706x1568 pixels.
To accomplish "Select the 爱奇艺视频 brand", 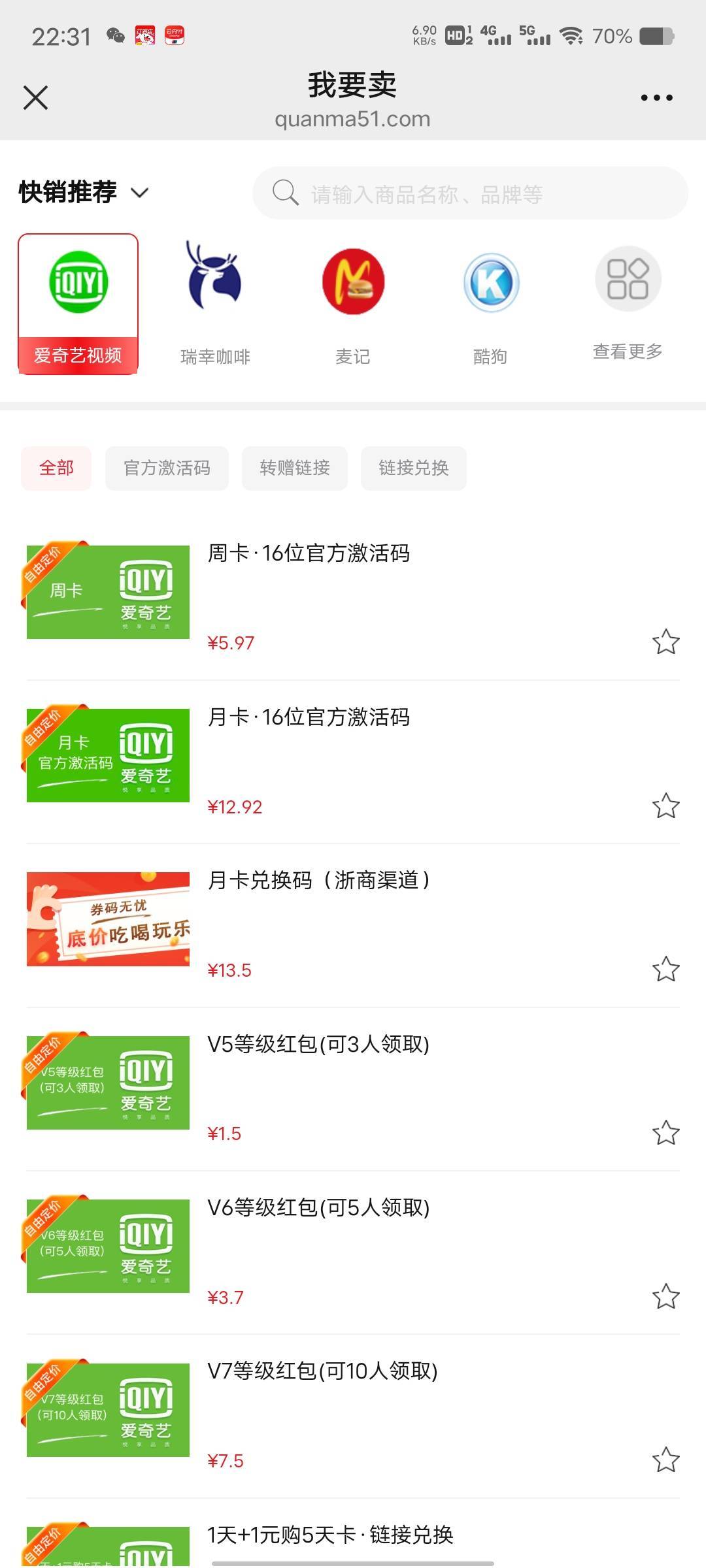I will [x=78, y=304].
